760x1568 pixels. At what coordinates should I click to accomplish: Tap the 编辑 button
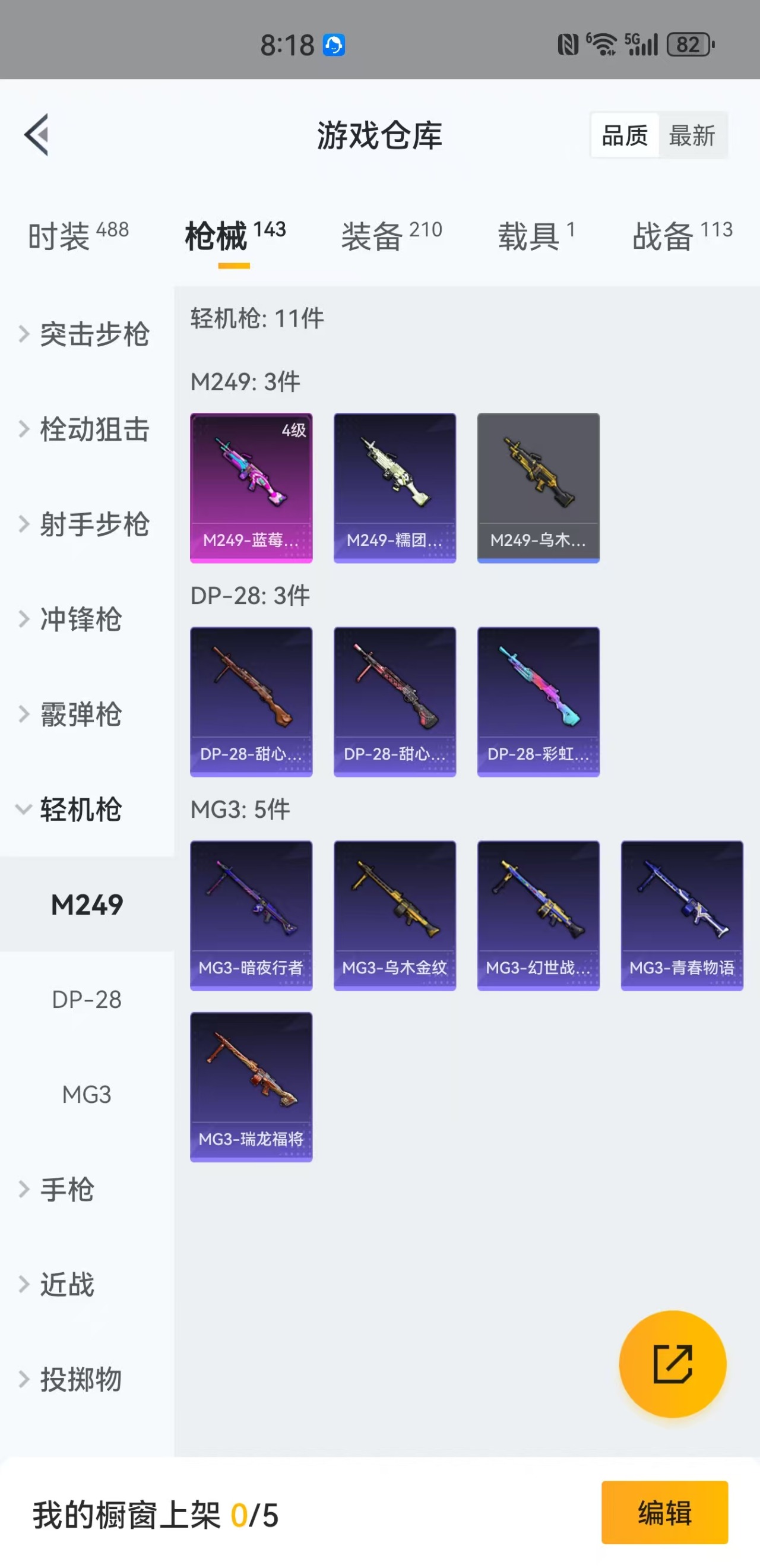coord(664,1512)
